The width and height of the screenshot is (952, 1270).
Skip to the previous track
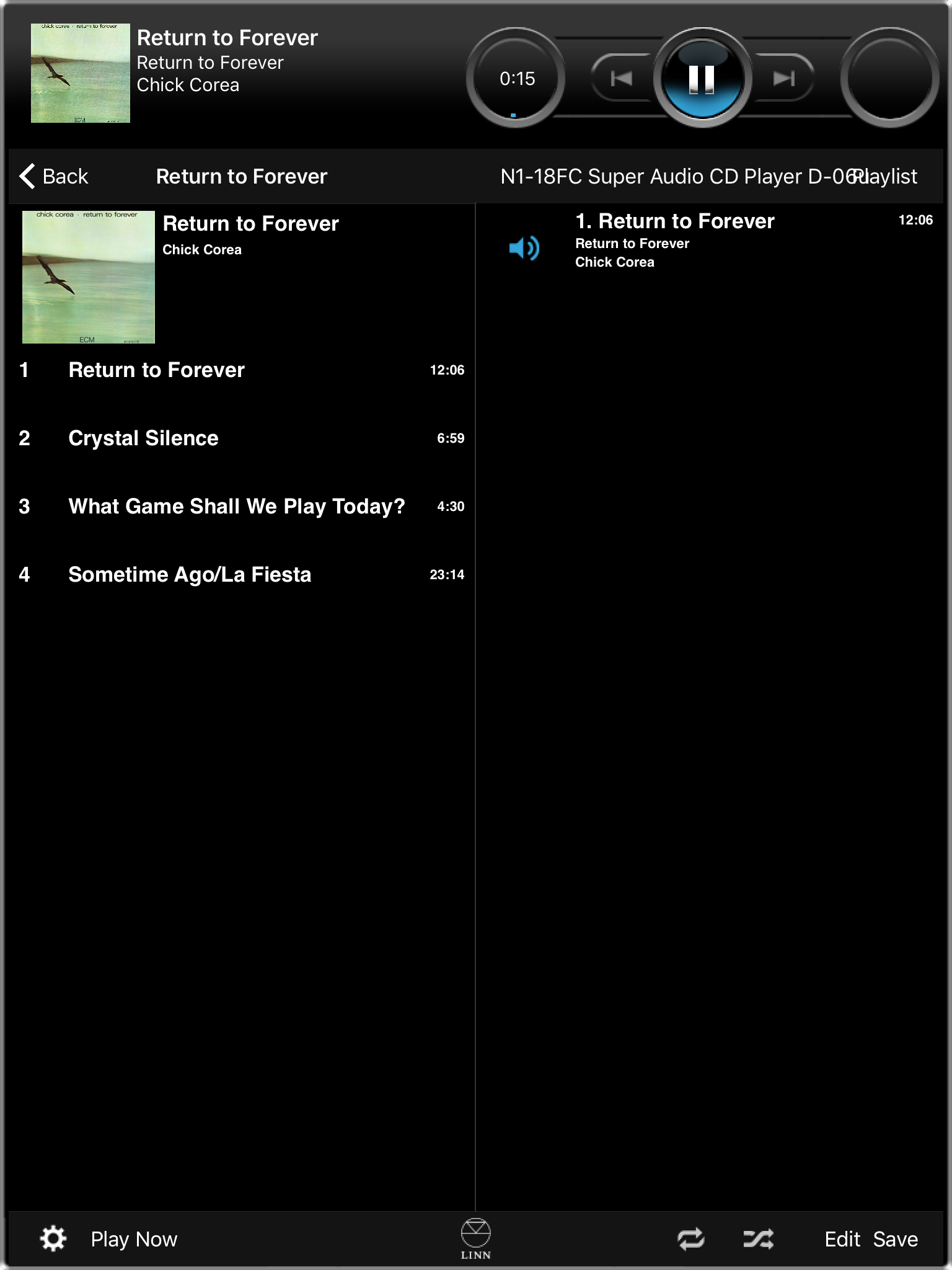[x=620, y=79]
